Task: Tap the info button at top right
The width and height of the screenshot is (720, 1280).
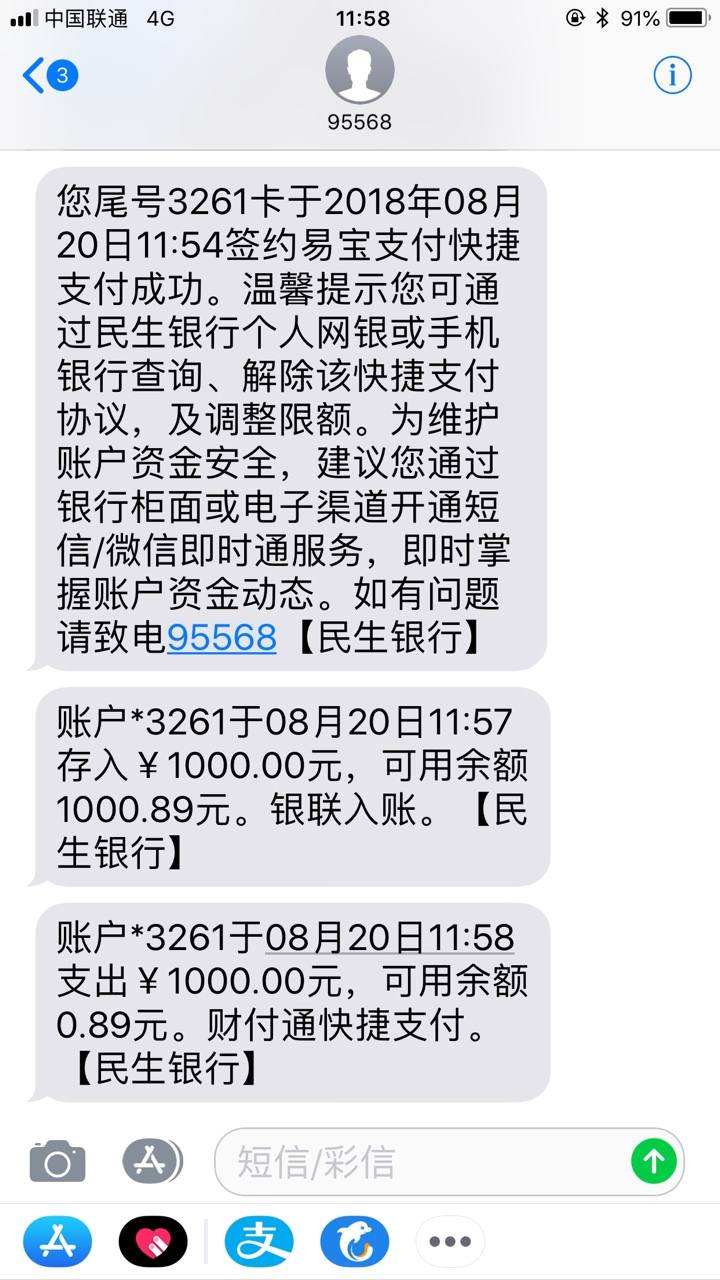Action: (x=674, y=75)
